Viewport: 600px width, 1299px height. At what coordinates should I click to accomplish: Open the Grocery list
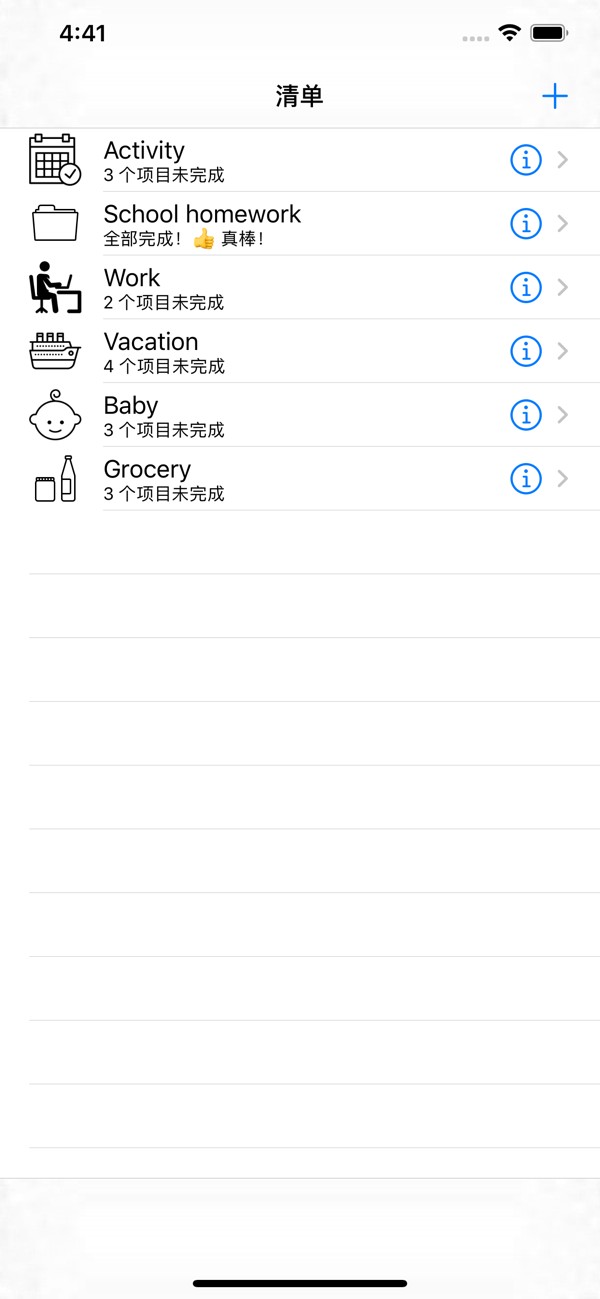pyautogui.click(x=300, y=479)
